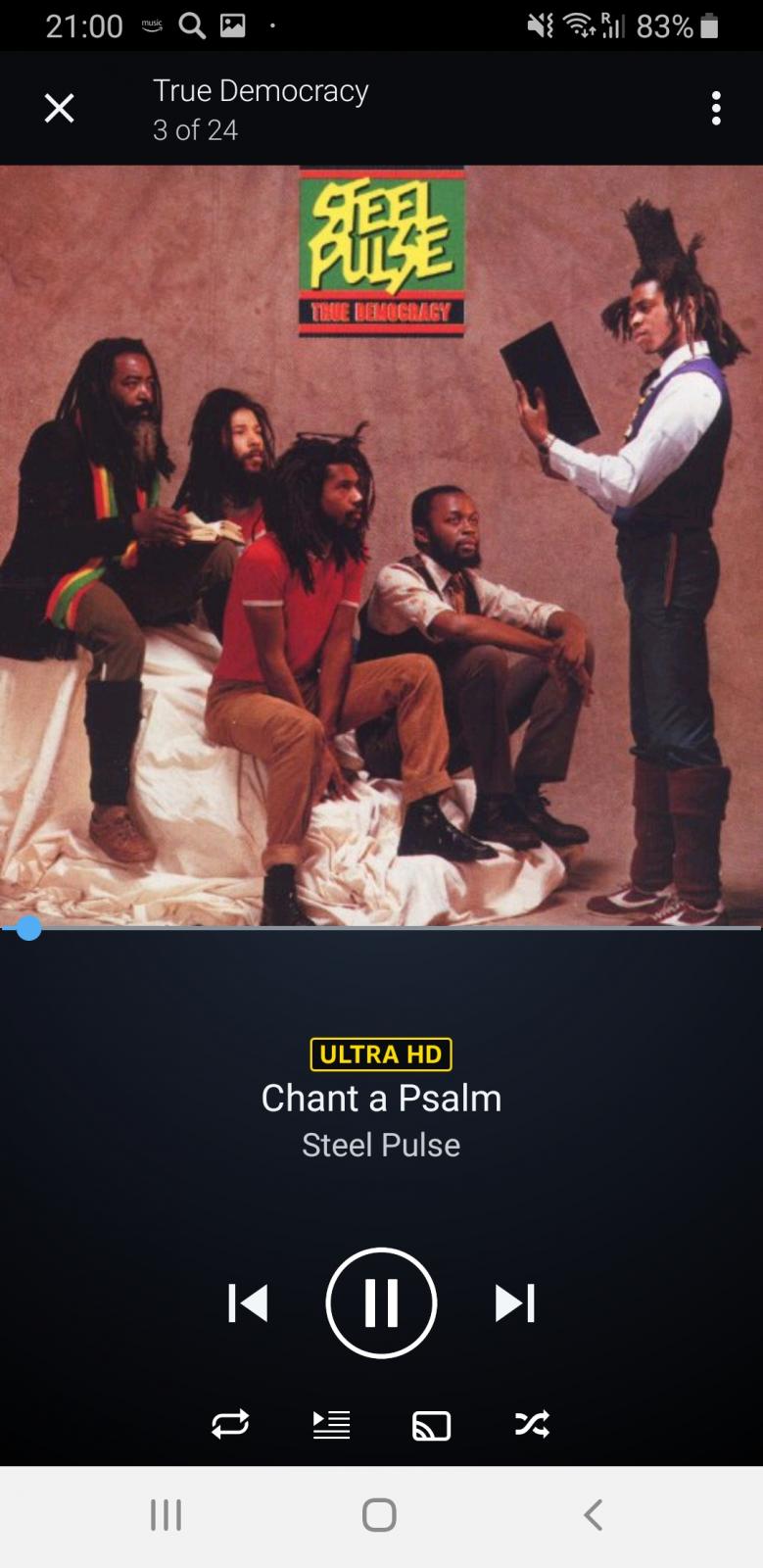Go to the Android home screen
This screenshot has height=1568, width=763.
point(379,1515)
